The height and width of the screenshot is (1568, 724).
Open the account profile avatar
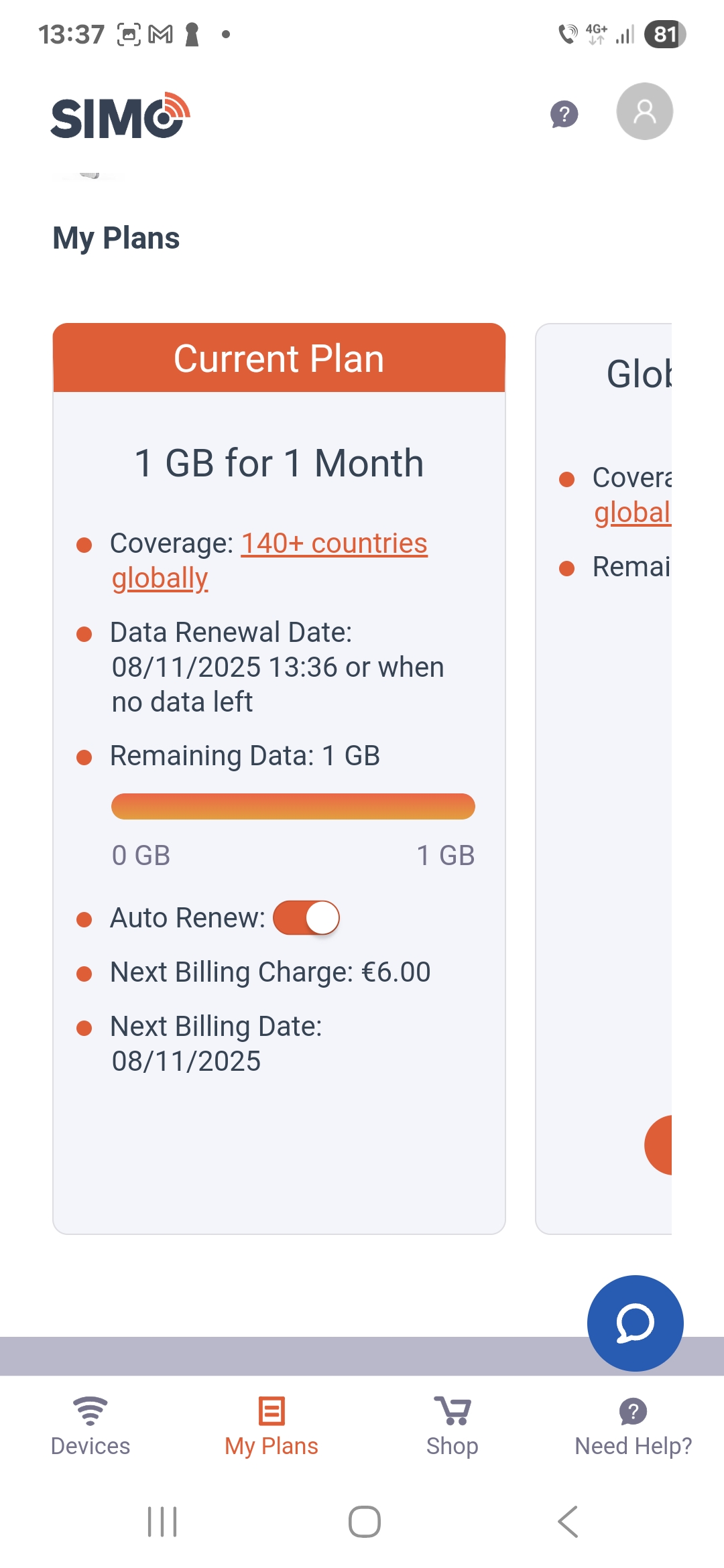pyautogui.click(x=645, y=111)
